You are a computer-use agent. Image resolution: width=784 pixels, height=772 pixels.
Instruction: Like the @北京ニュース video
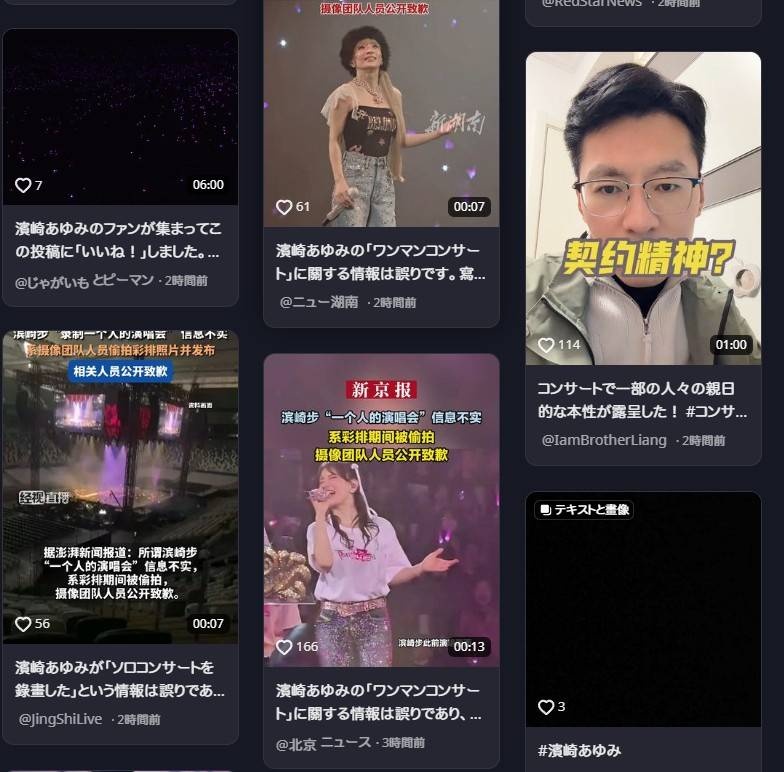click(x=284, y=647)
